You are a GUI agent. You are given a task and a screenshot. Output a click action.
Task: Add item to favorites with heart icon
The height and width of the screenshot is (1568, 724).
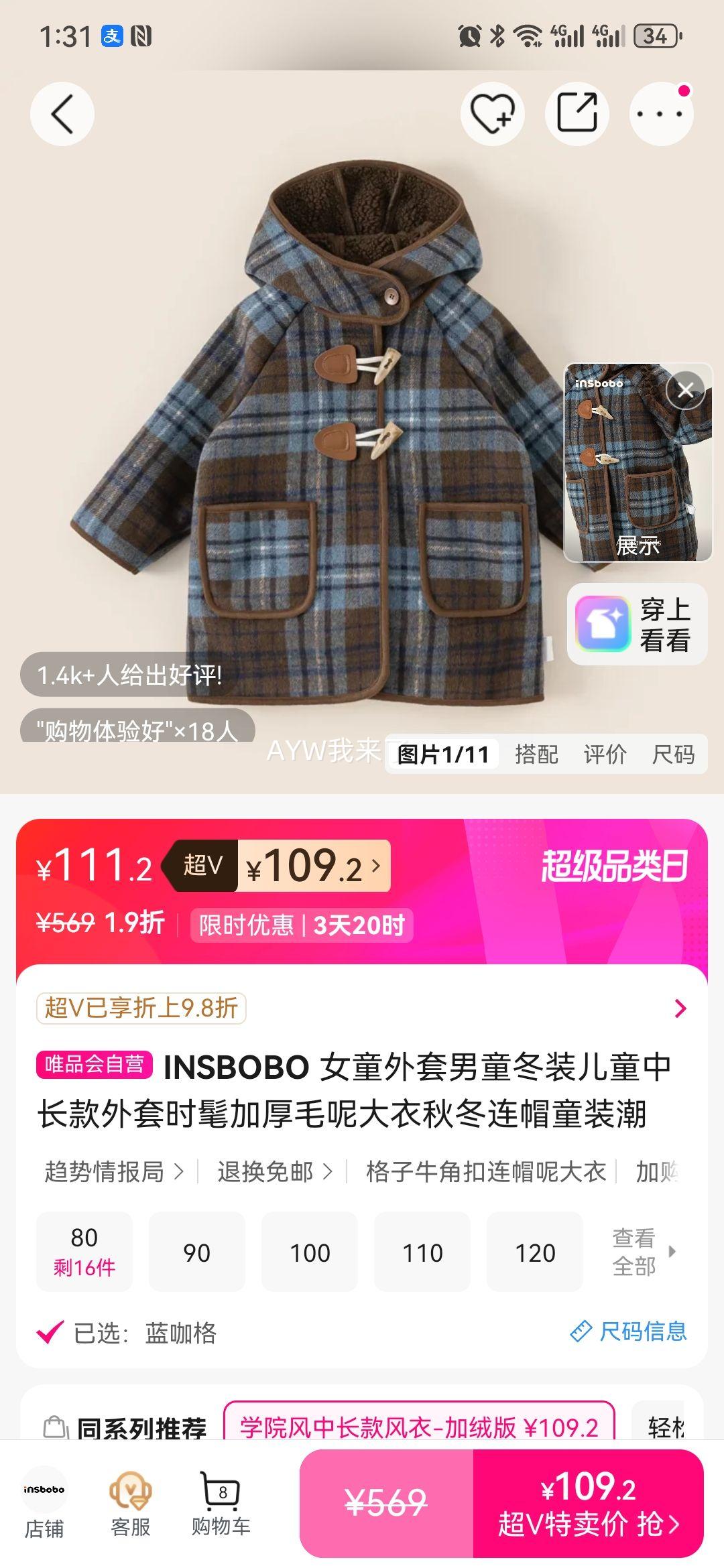pyautogui.click(x=491, y=114)
